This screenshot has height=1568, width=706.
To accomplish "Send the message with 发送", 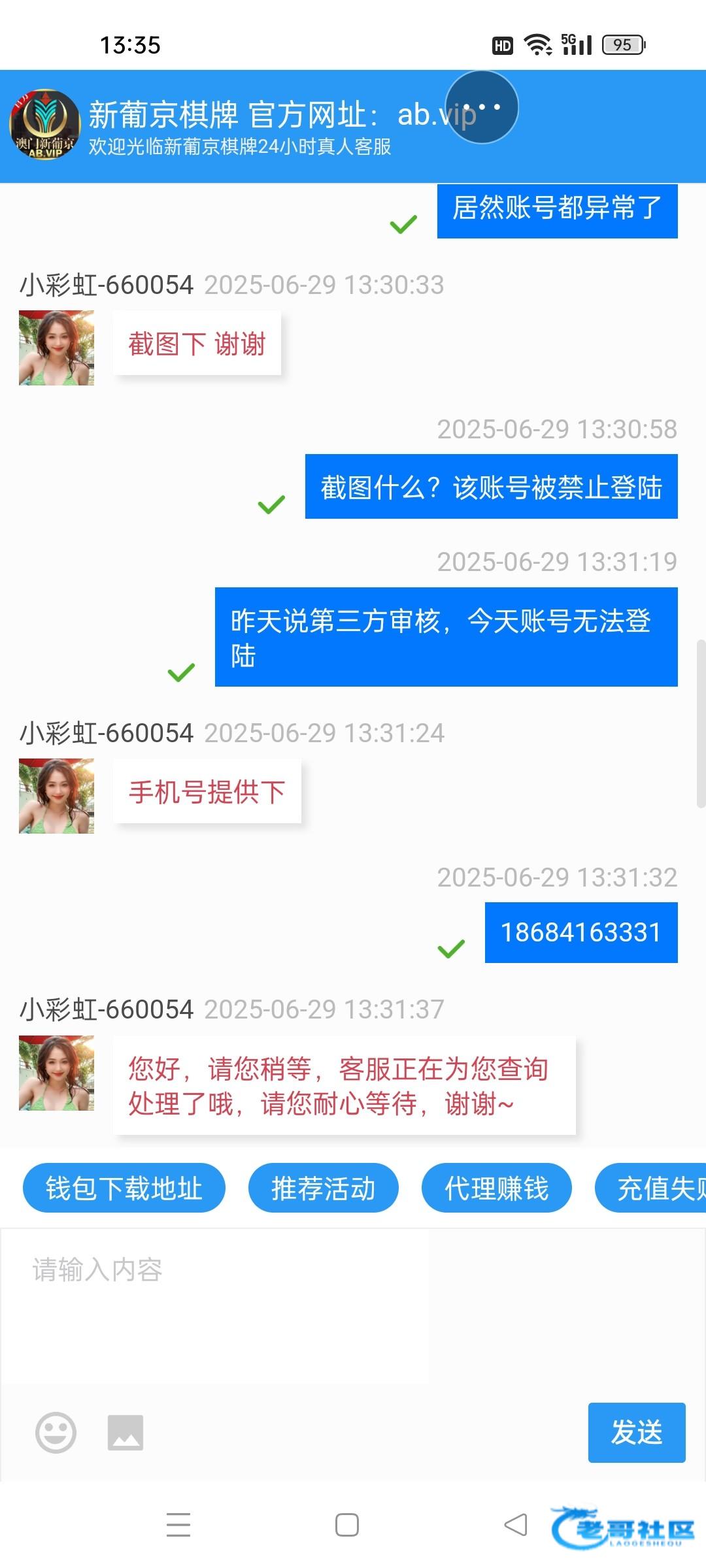I will pyautogui.click(x=636, y=1432).
